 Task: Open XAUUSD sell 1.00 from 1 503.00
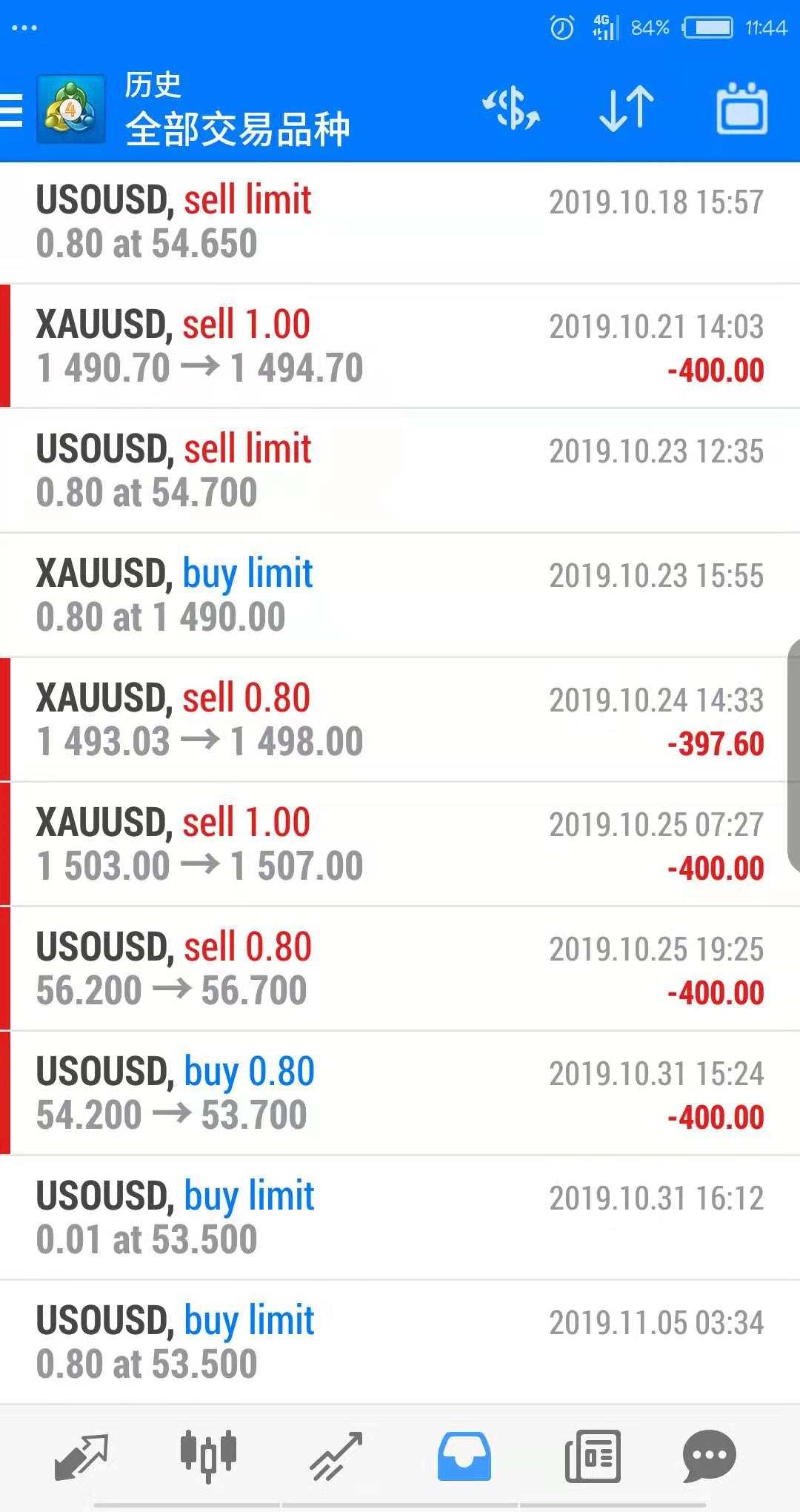[x=400, y=844]
